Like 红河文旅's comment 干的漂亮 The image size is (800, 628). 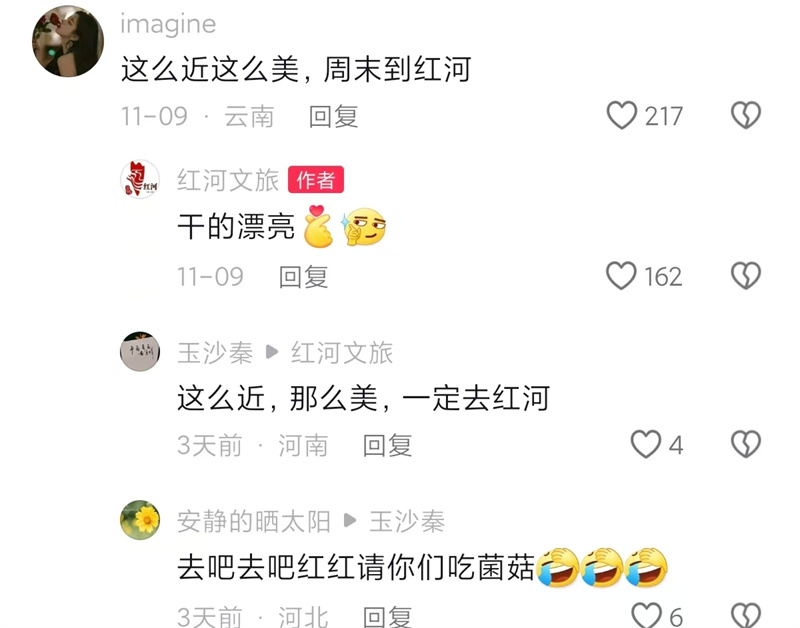[x=622, y=276]
